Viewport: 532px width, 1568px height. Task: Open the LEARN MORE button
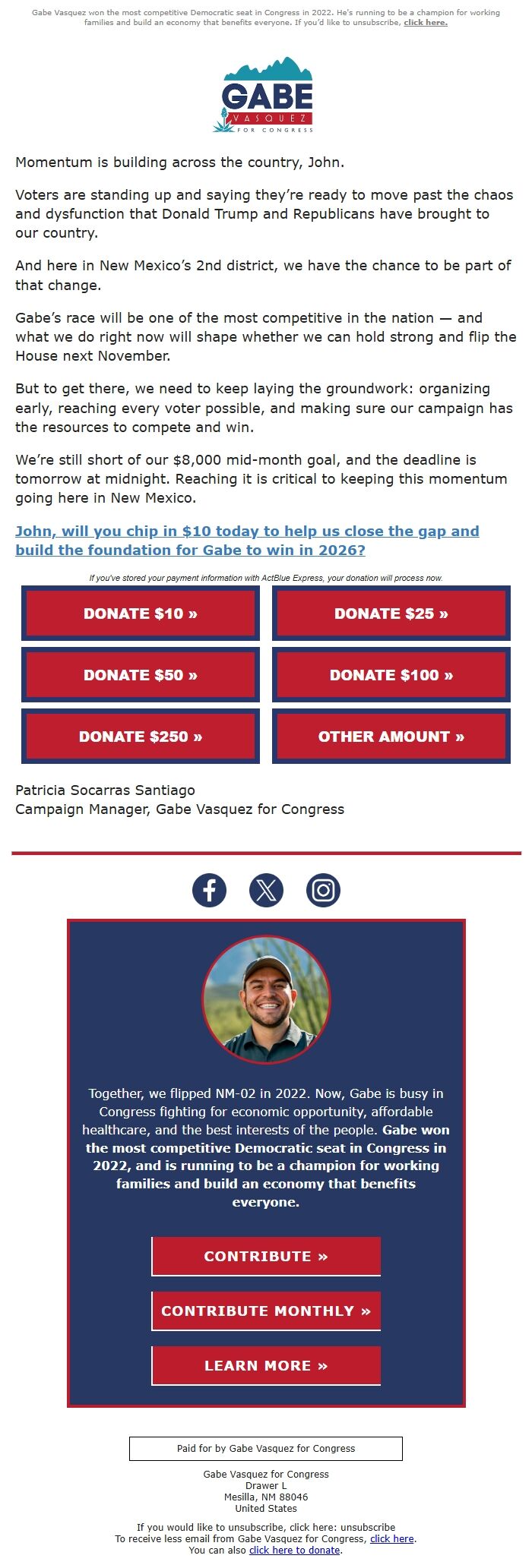[x=266, y=1365]
